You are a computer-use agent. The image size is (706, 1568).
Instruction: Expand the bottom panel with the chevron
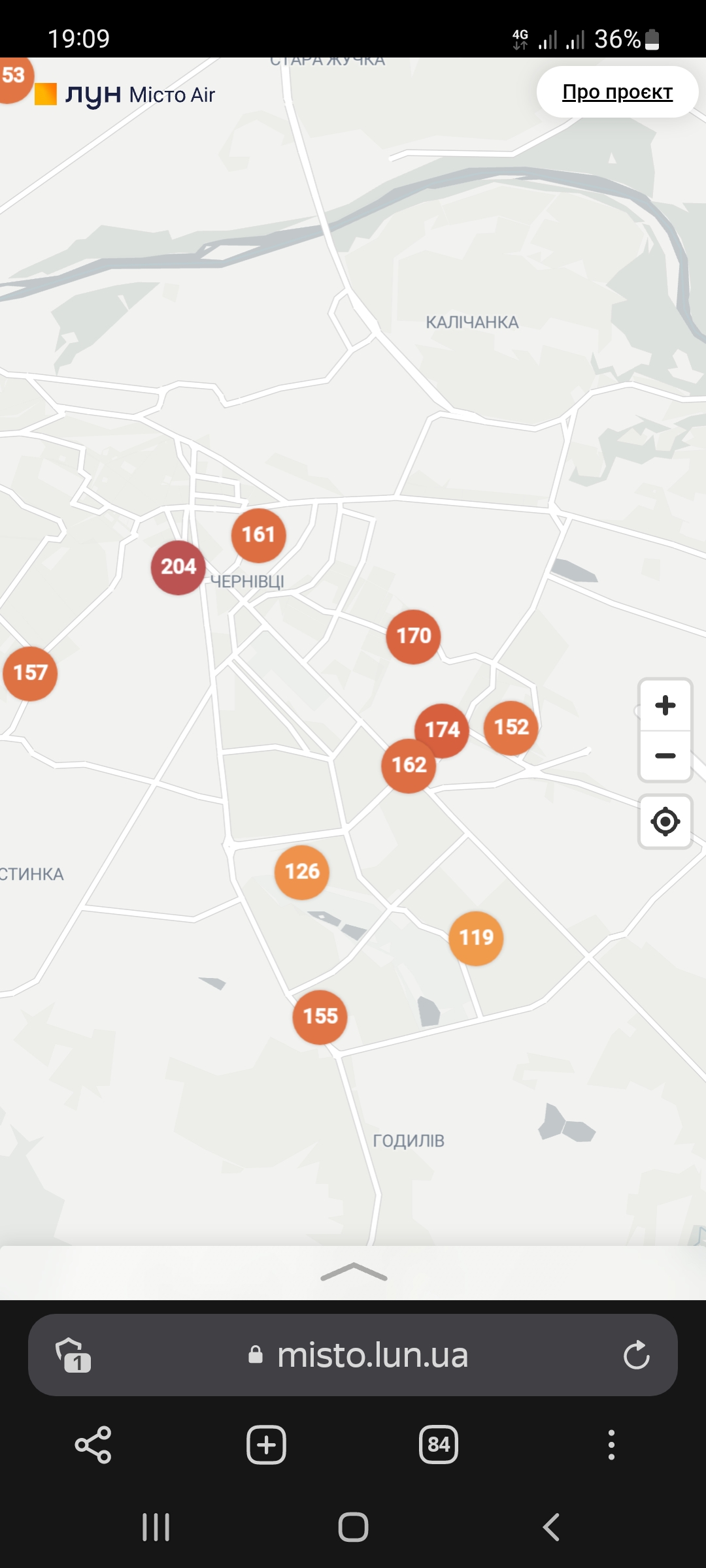click(x=354, y=1271)
